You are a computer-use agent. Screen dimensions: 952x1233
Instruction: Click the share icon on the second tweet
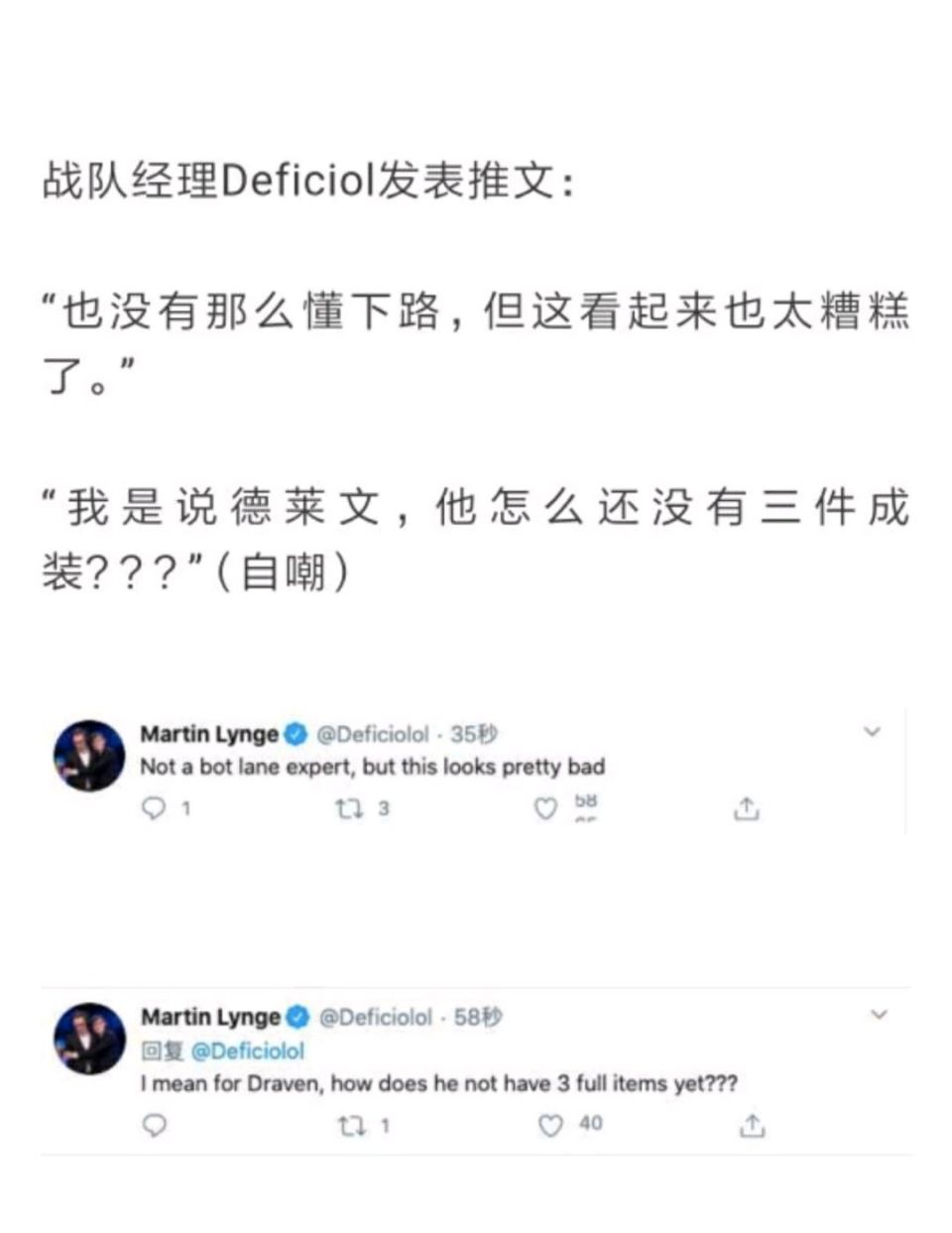(751, 1125)
